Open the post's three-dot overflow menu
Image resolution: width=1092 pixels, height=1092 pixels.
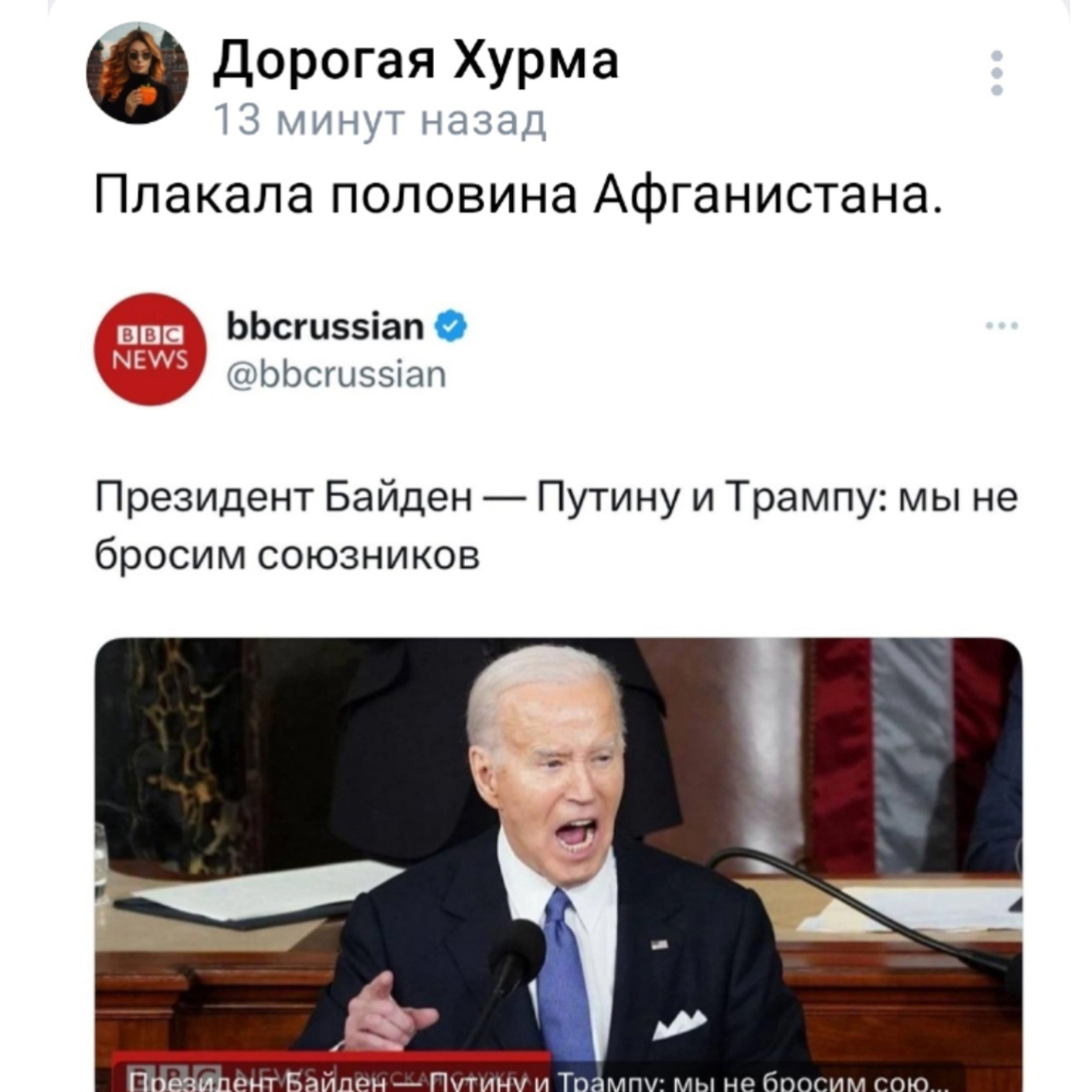[x=997, y=73]
